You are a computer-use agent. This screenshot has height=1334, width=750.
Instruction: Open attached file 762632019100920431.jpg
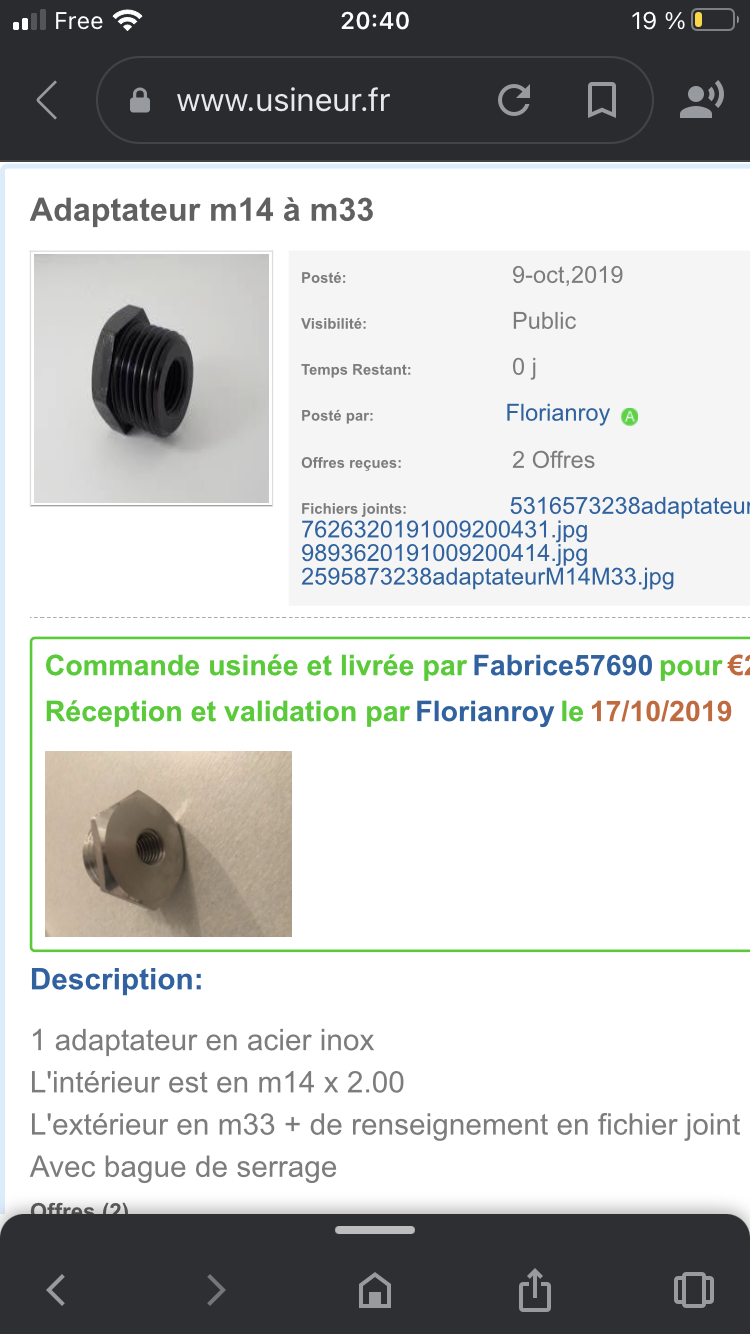coord(444,529)
